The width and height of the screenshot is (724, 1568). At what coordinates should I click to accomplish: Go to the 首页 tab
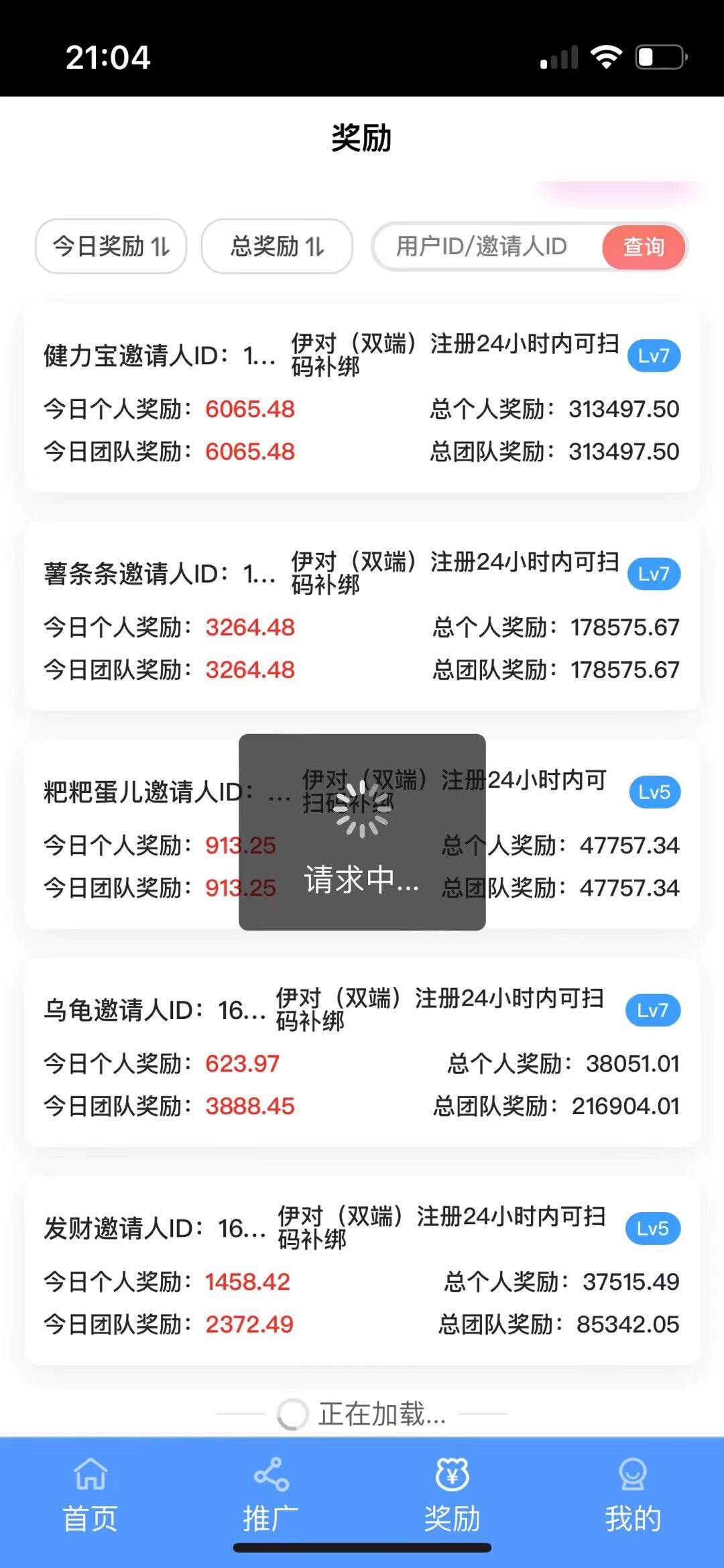90,1496
